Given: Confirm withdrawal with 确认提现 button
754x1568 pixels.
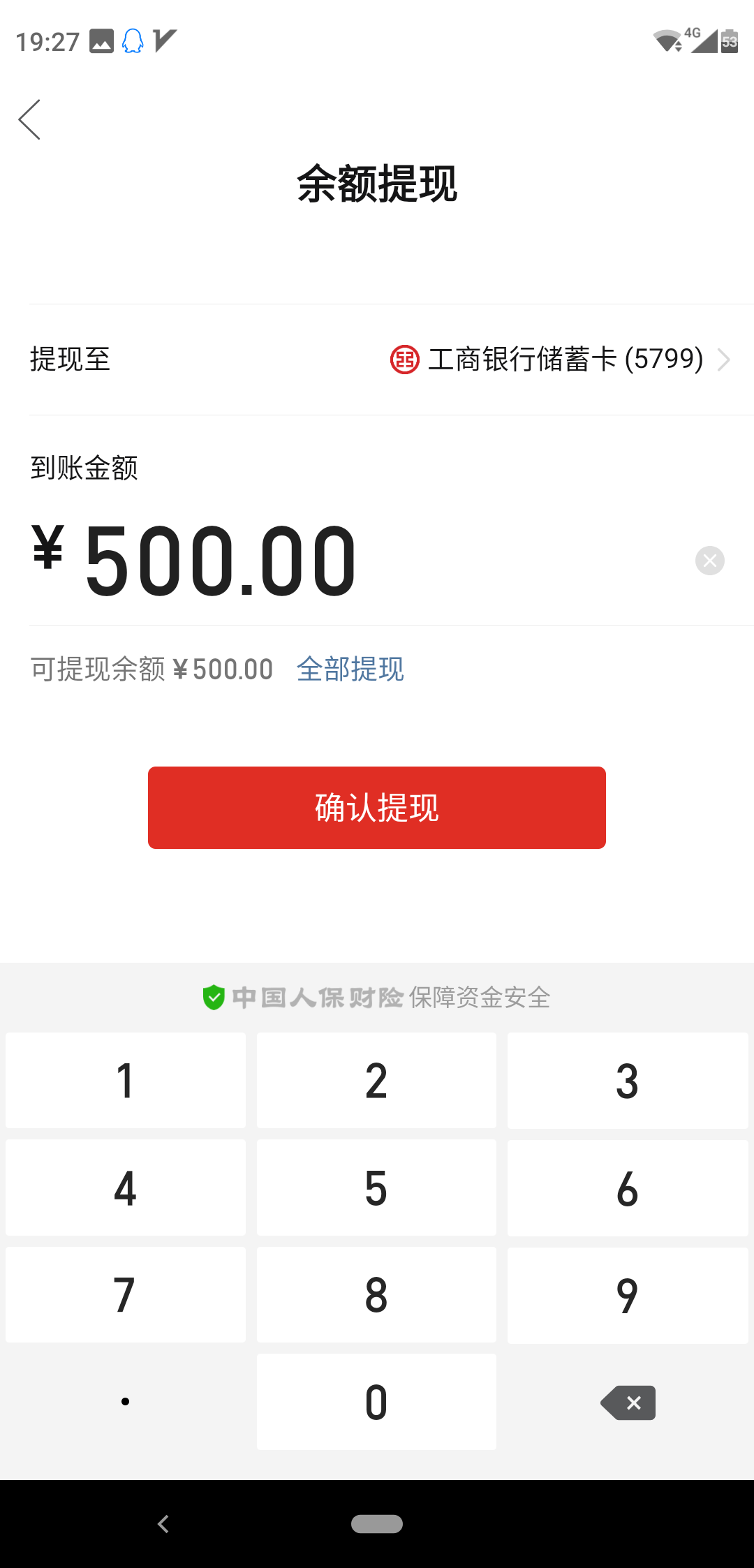Looking at the screenshot, I should tap(377, 808).
